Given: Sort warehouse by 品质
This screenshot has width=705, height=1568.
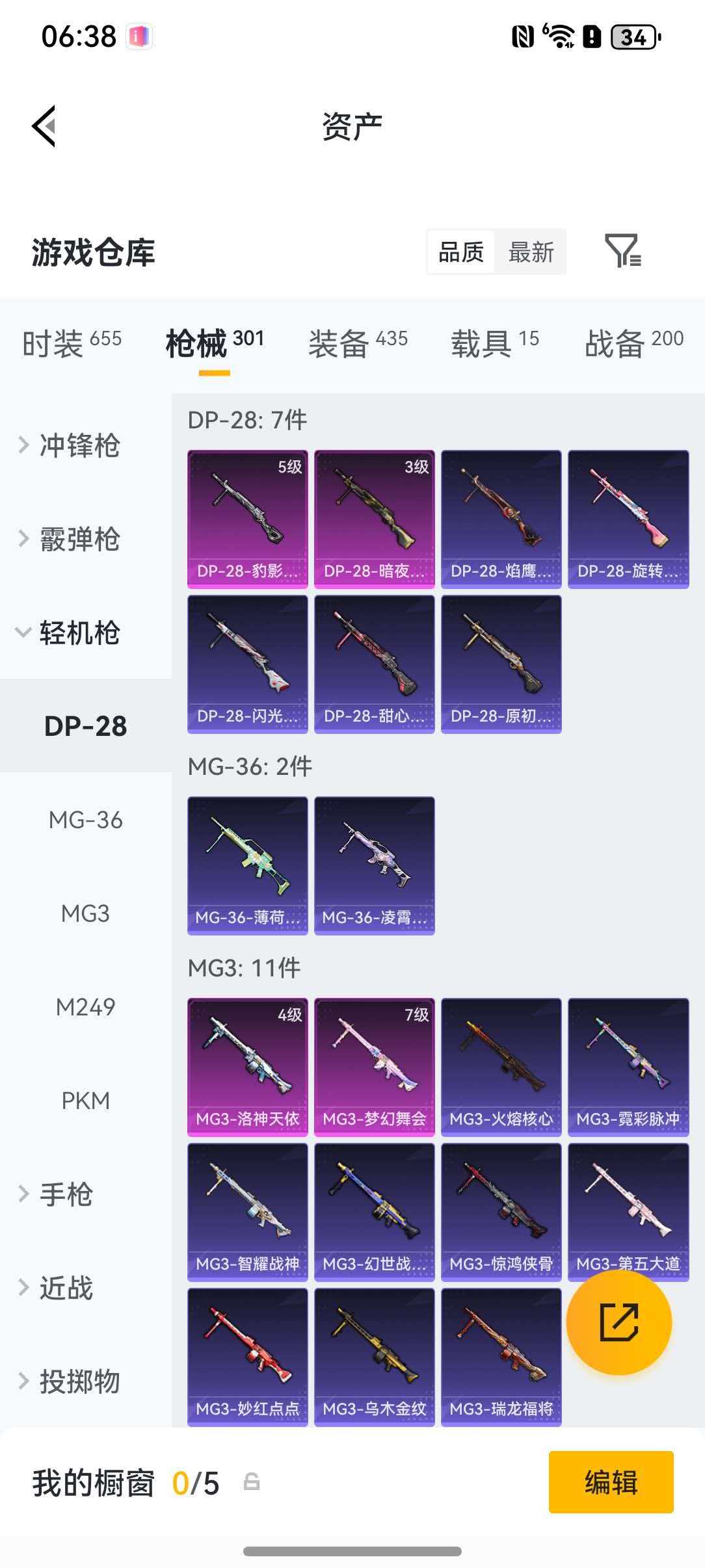Looking at the screenshot, I should point(461,252).
